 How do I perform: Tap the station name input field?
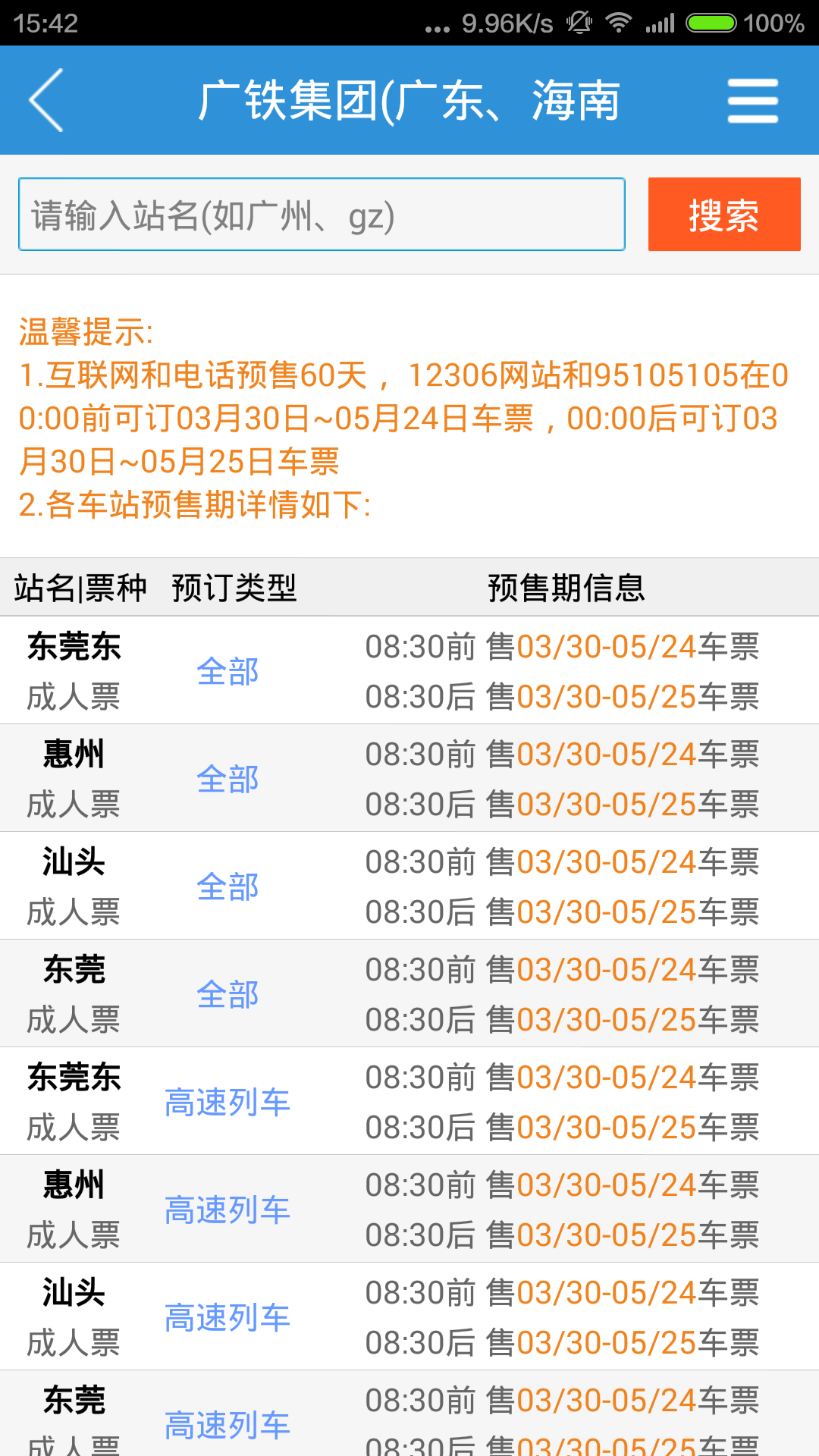[322, 214]
